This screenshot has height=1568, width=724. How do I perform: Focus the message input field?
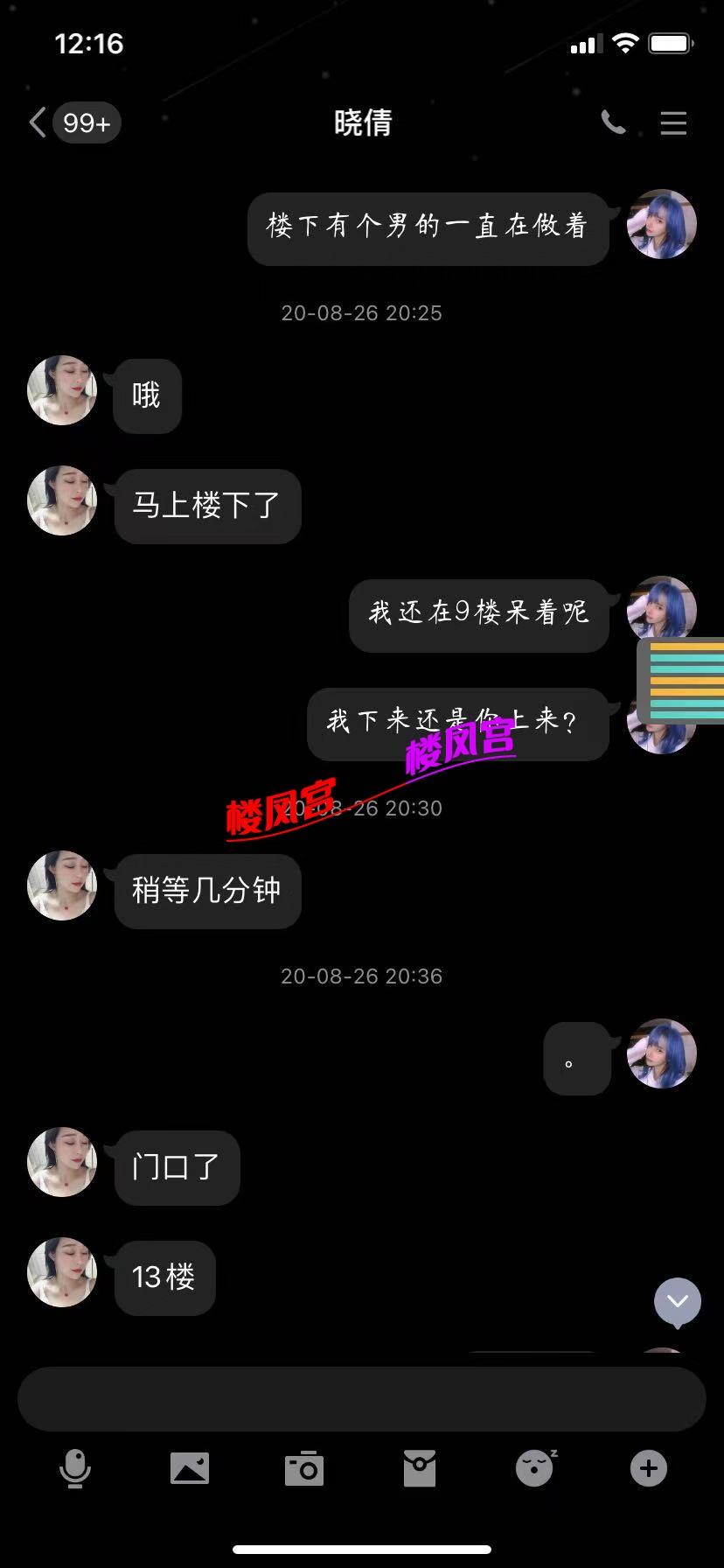click(x=362, y=1399)
